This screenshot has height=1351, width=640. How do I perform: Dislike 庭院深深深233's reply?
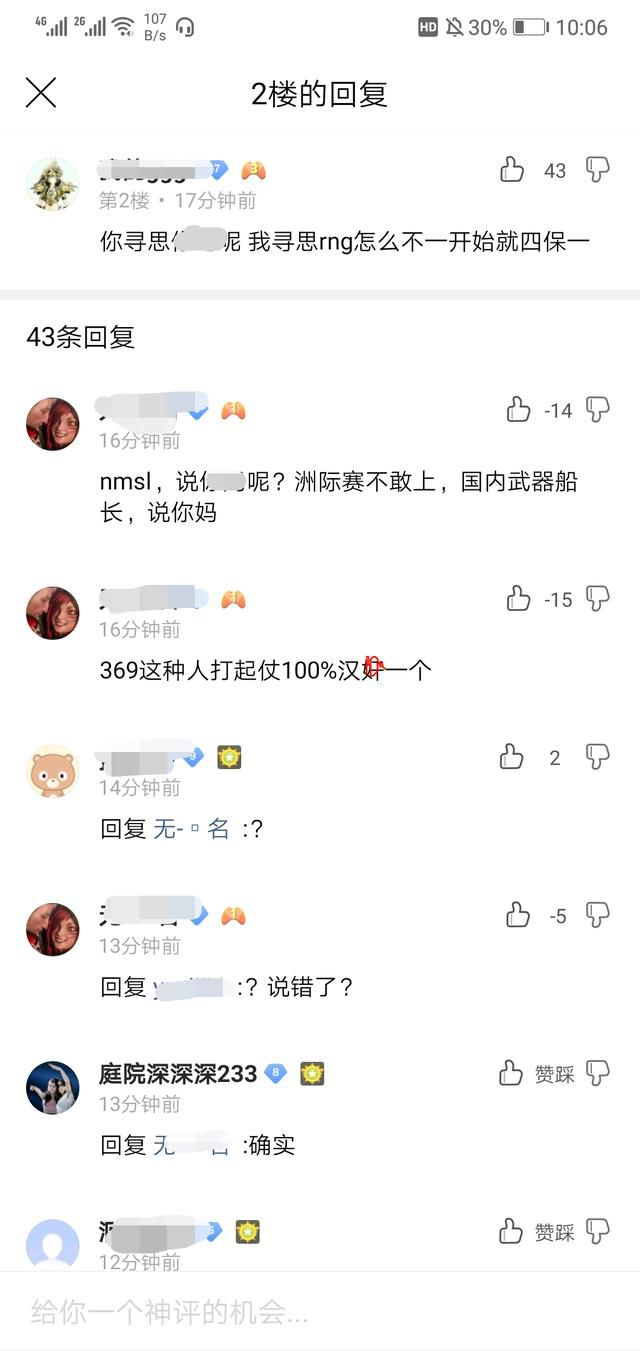[x=598, y=1074]
